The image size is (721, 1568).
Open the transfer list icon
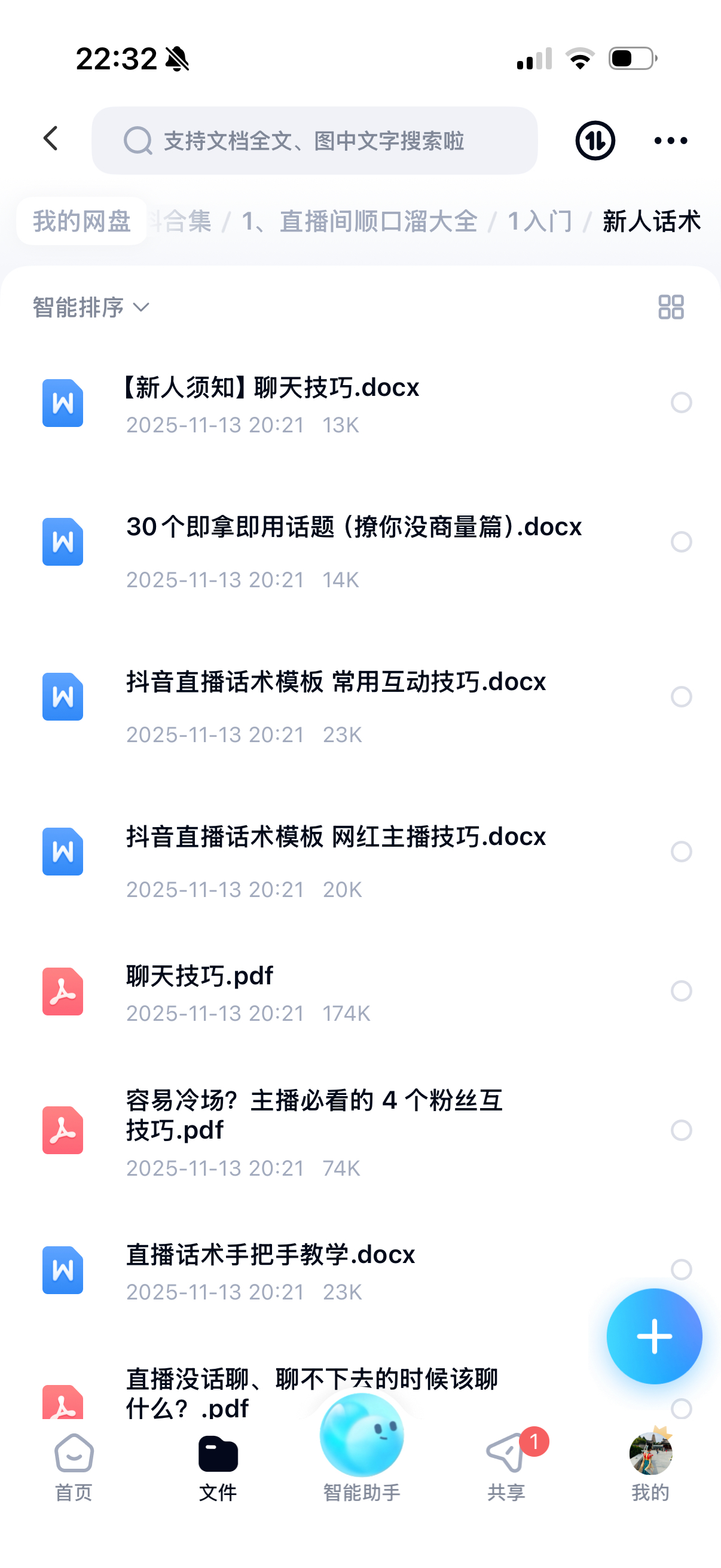pyautogui.click(x=594, y=141)
